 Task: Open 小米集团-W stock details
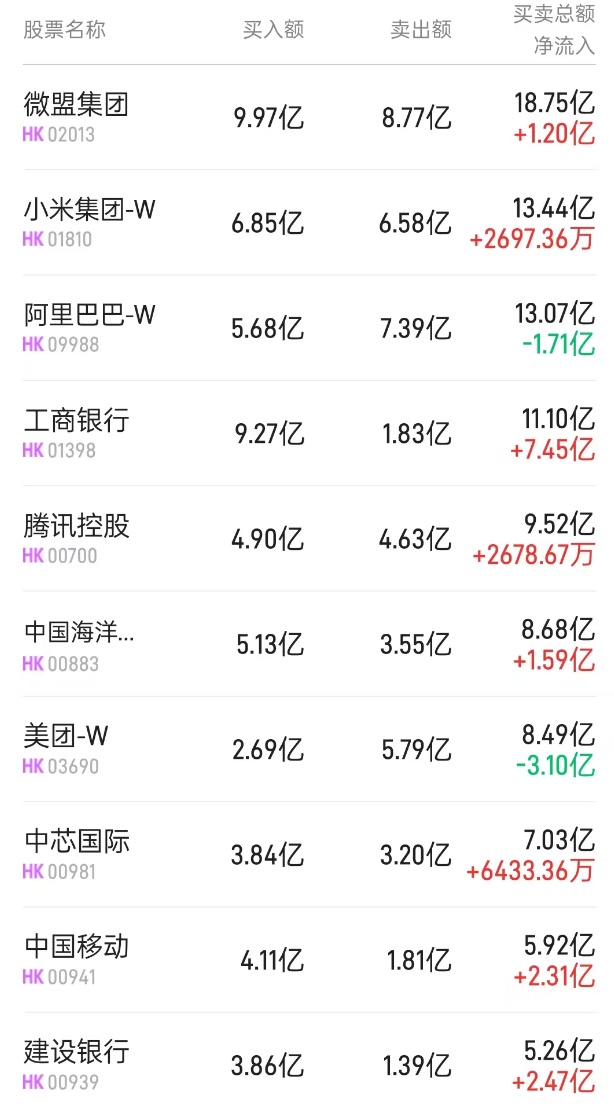[90, 210]
